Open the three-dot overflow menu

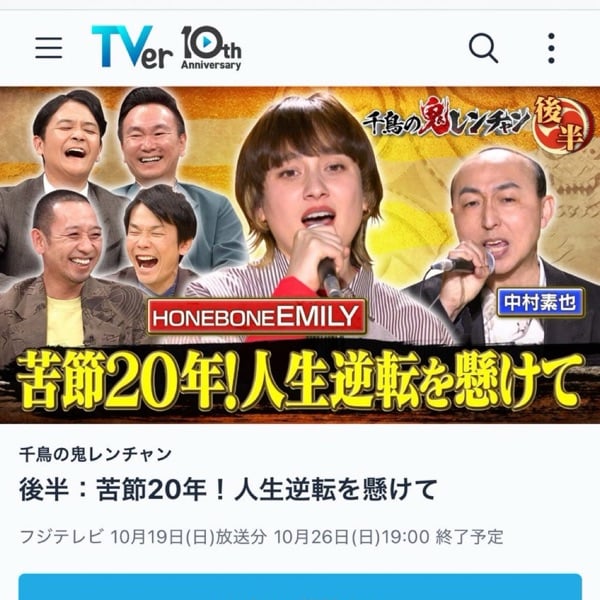point(551,47)
